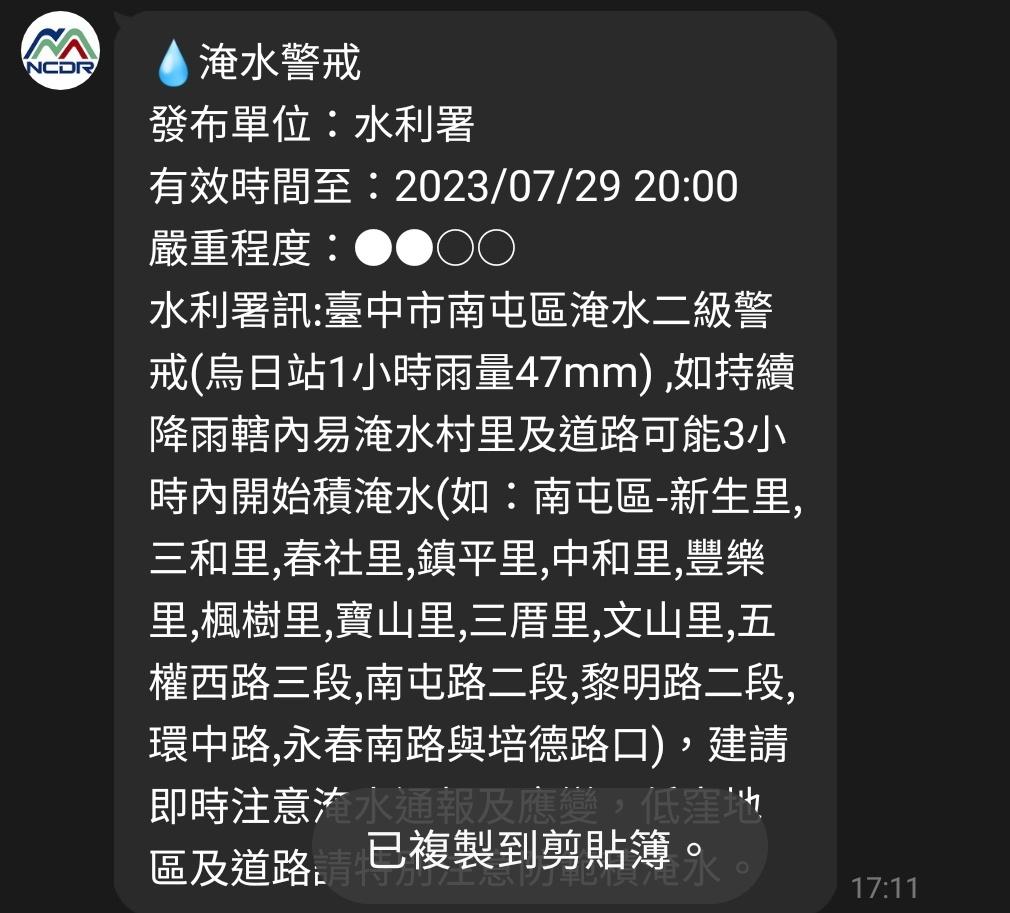The width and height of the screenshot is (1010, 913).
Task: Open the NCDR sender profile avatar
Action: pos(60,50)
